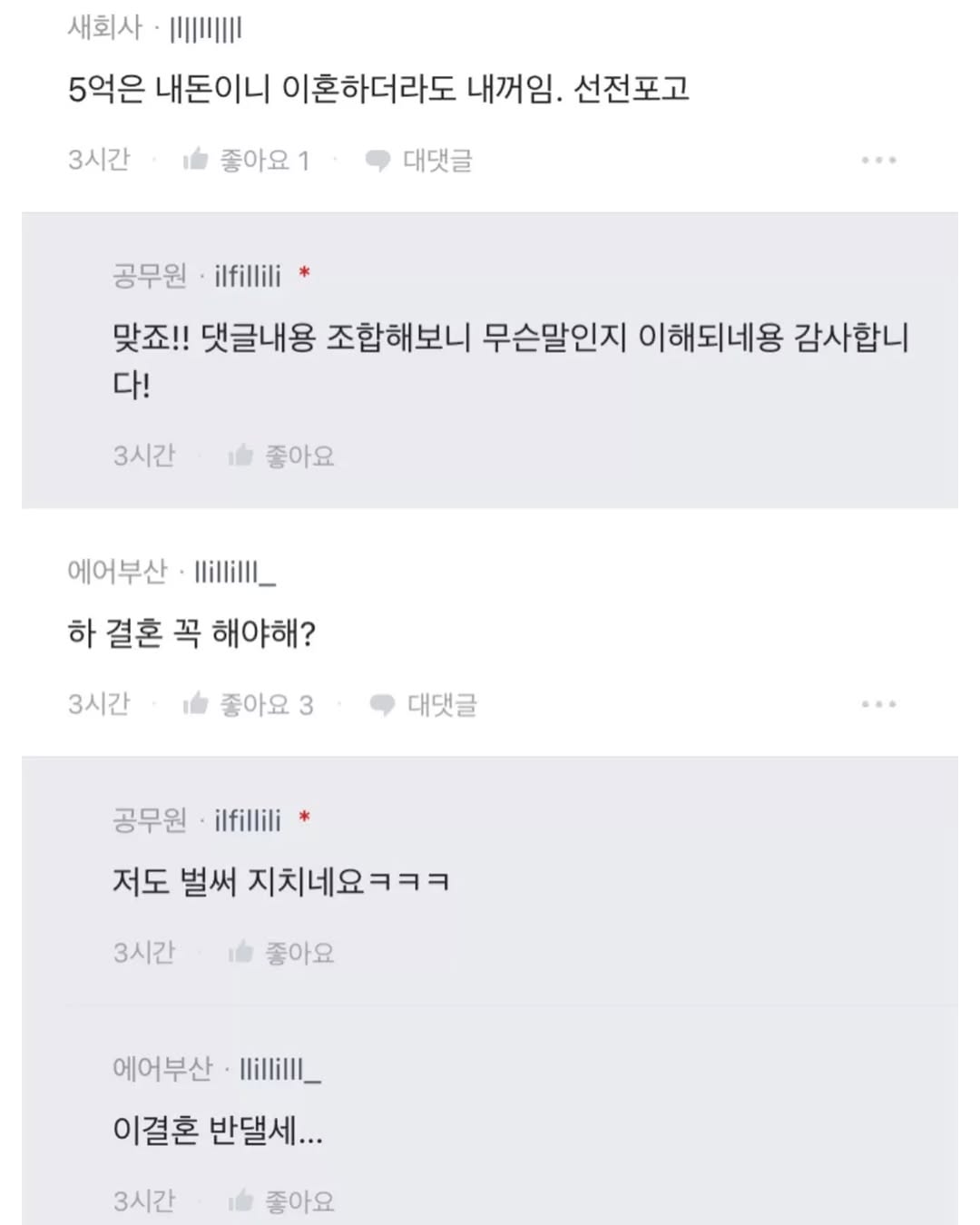Click the thumbs-up icon on ilfillili's first reply
The image size is (980, 1225).
point(240,456)
